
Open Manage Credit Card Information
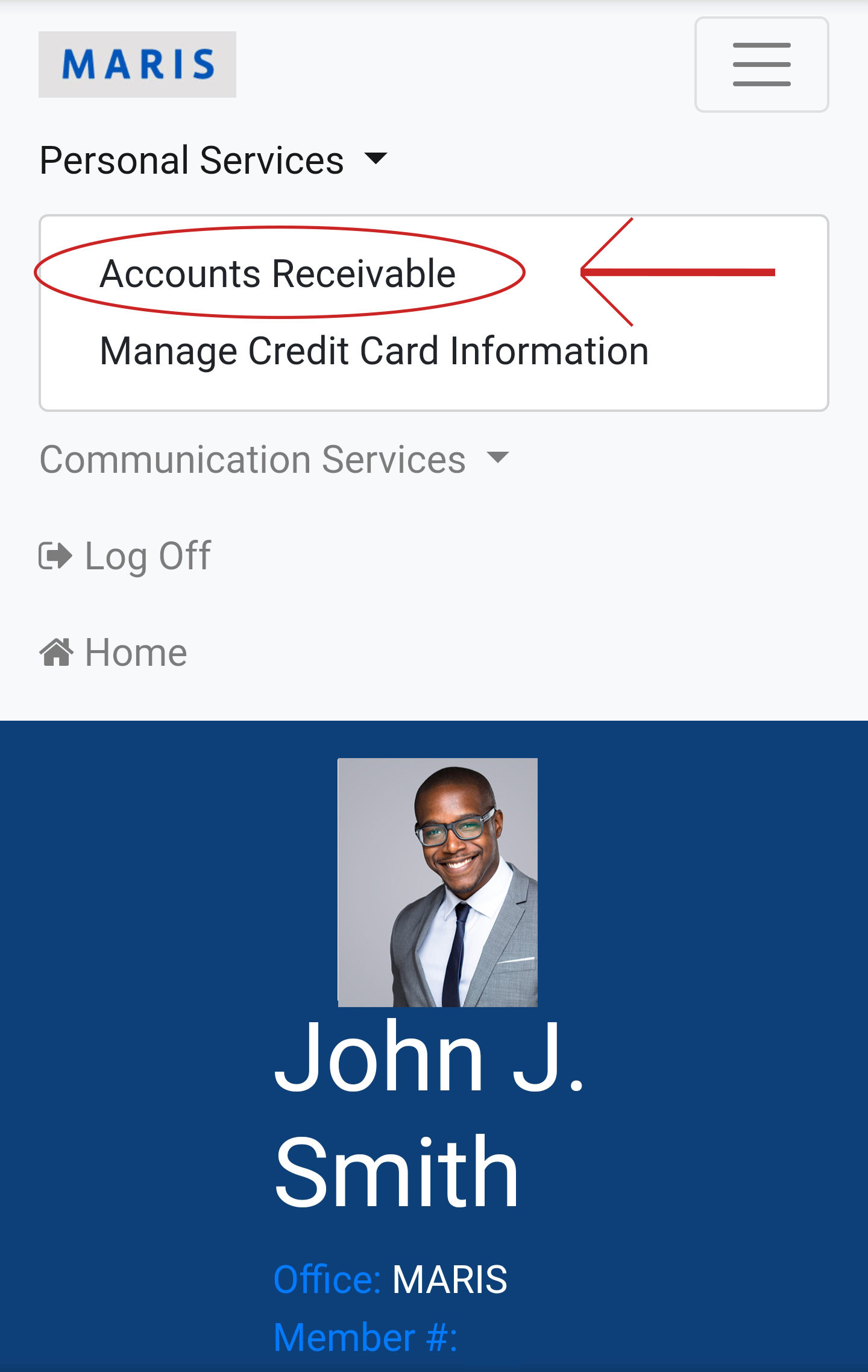click(x=374, y=351)
